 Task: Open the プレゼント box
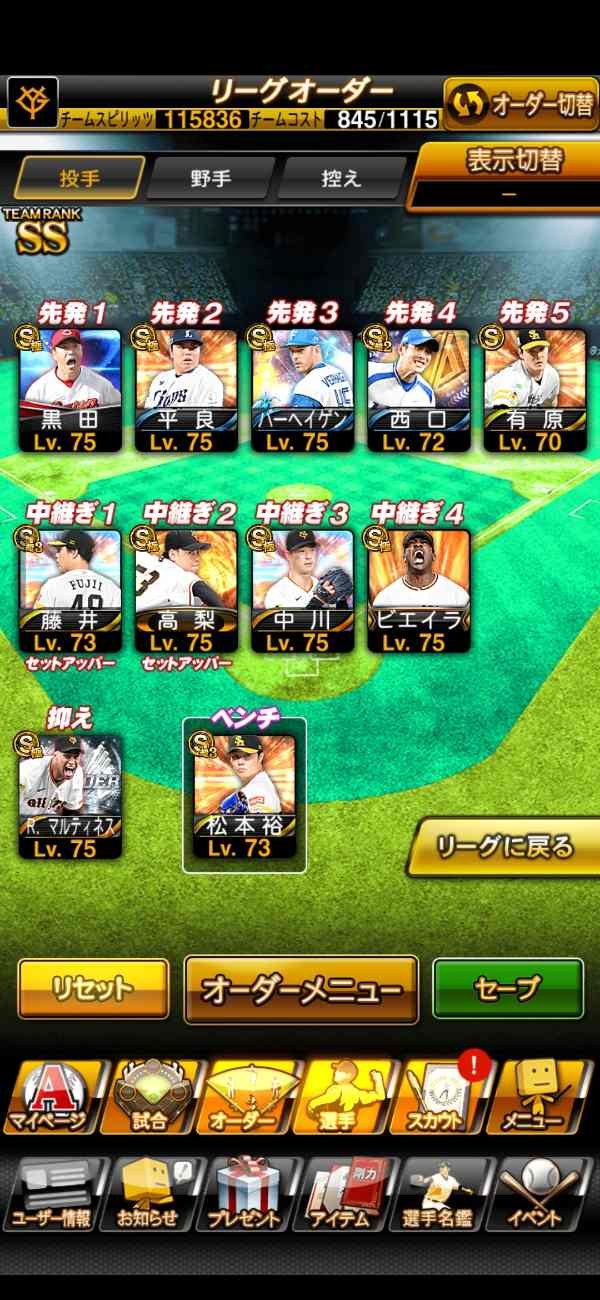(250, 1194)
